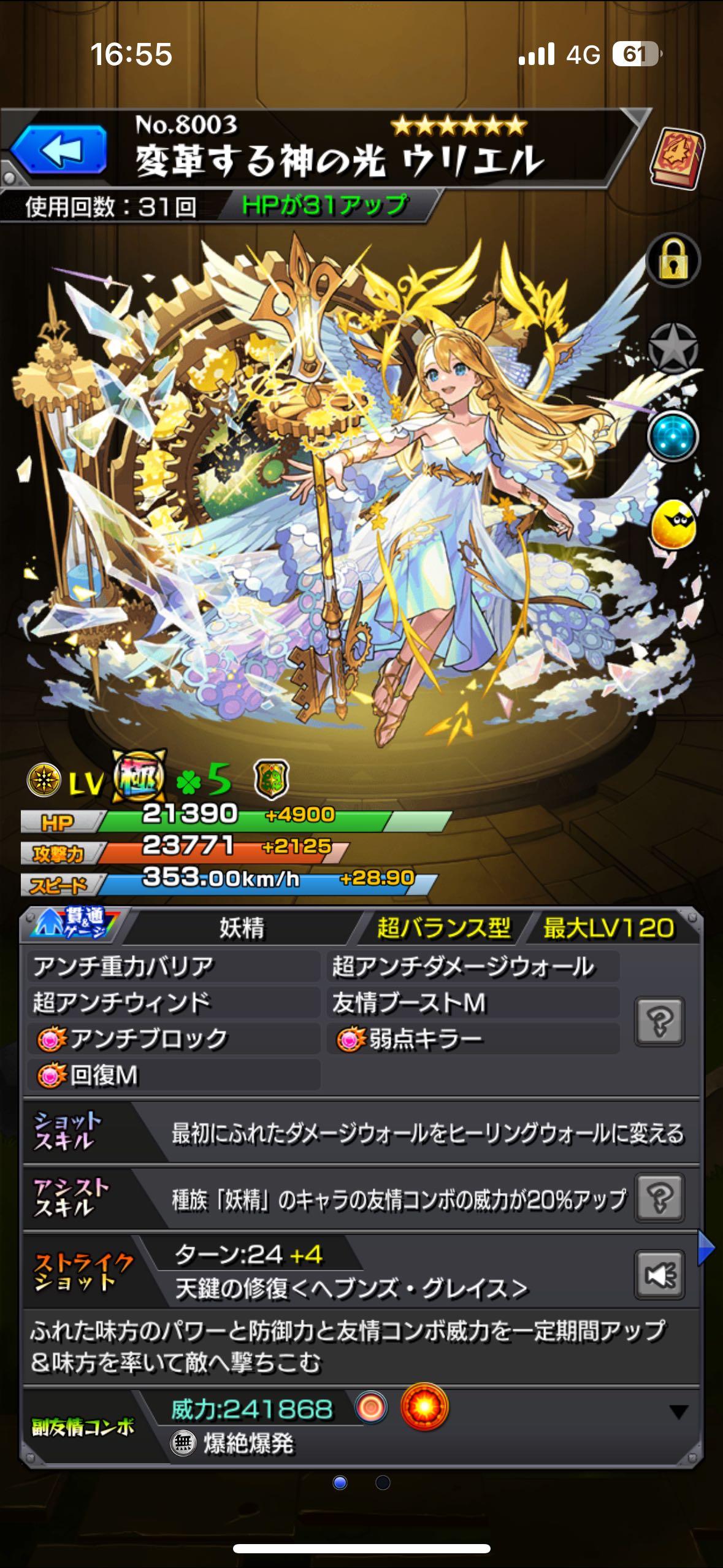Screen dimensions: 723x1568
Task: Open the red monster book icon
Action: pyautogui.click(x=676, y=157)
